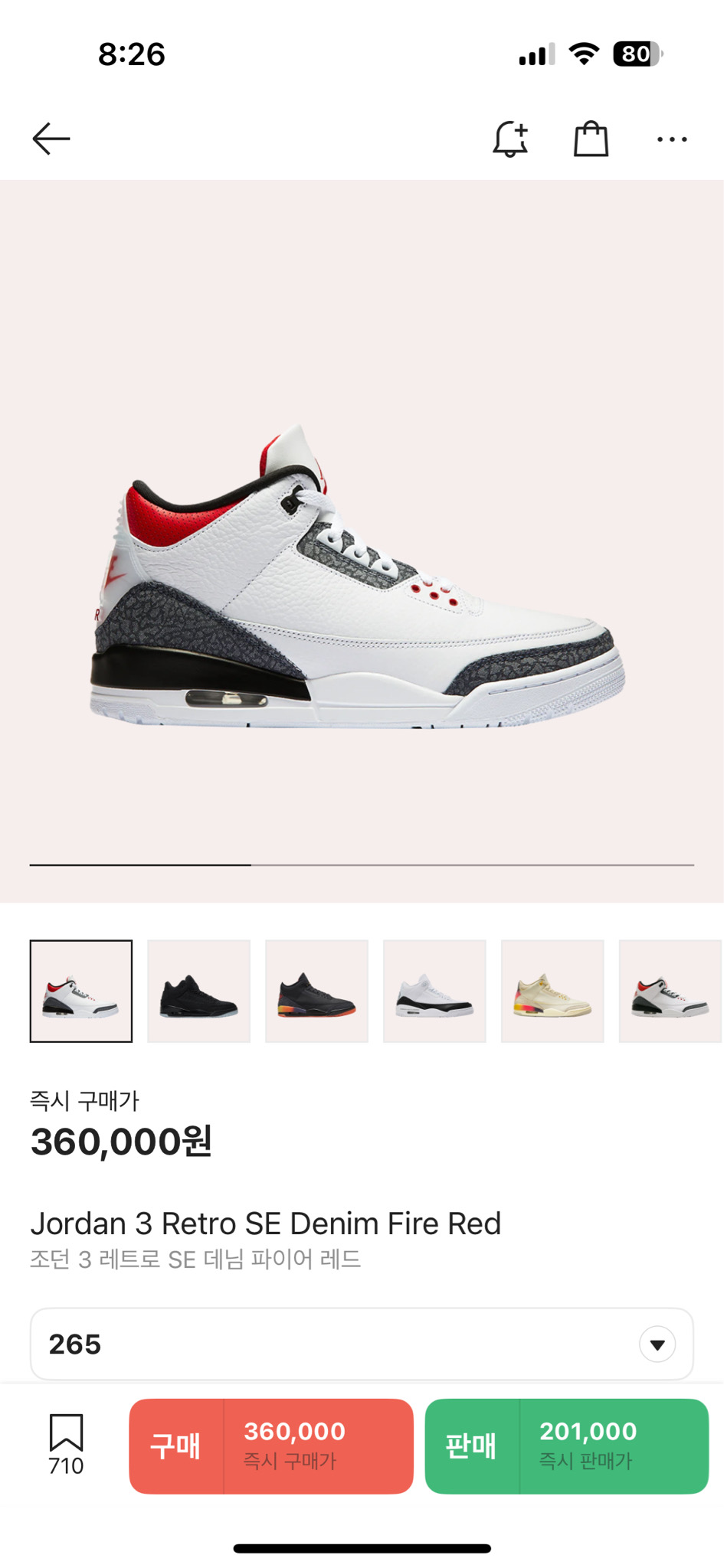Add a price alert with the bell icon
724x1568 pixels.
[510, 139]
